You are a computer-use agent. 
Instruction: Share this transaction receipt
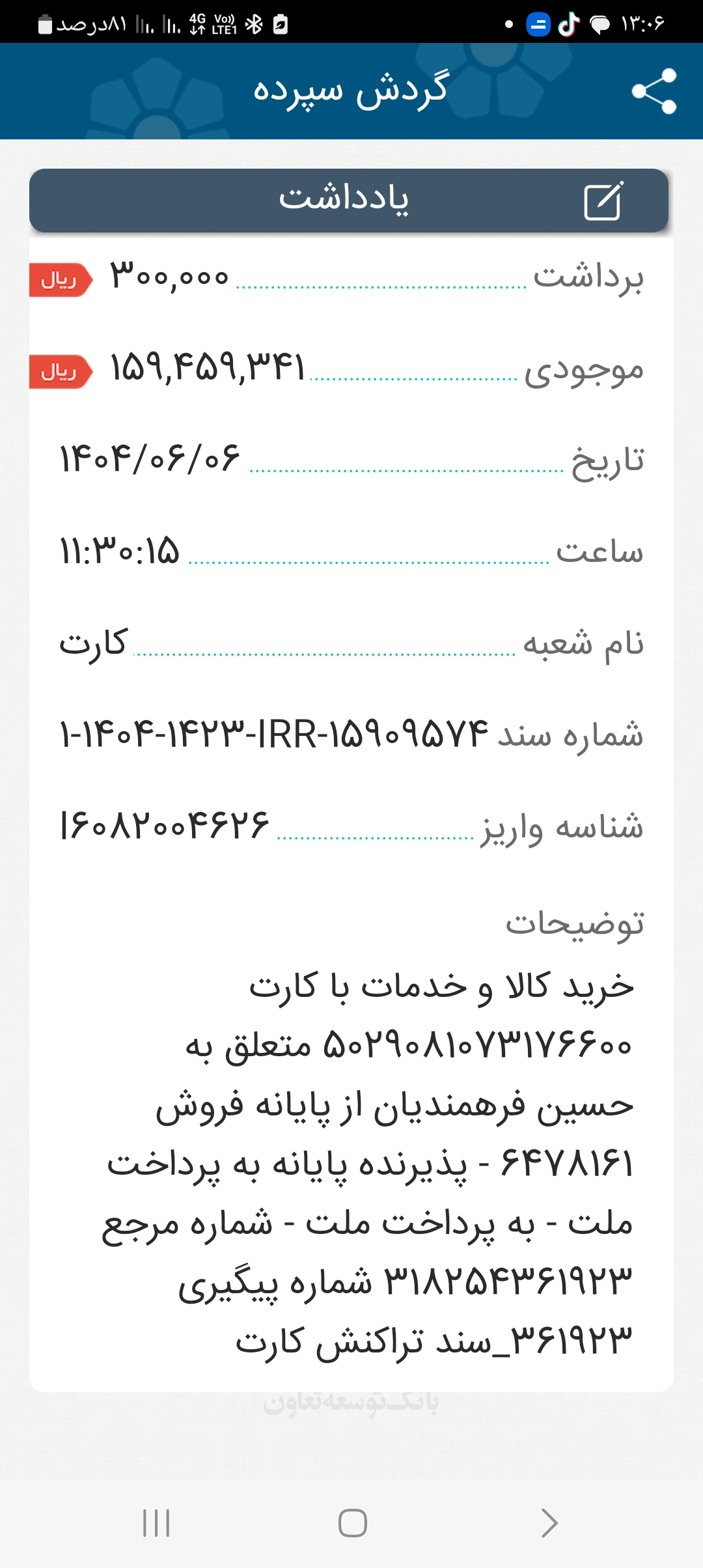654,91
